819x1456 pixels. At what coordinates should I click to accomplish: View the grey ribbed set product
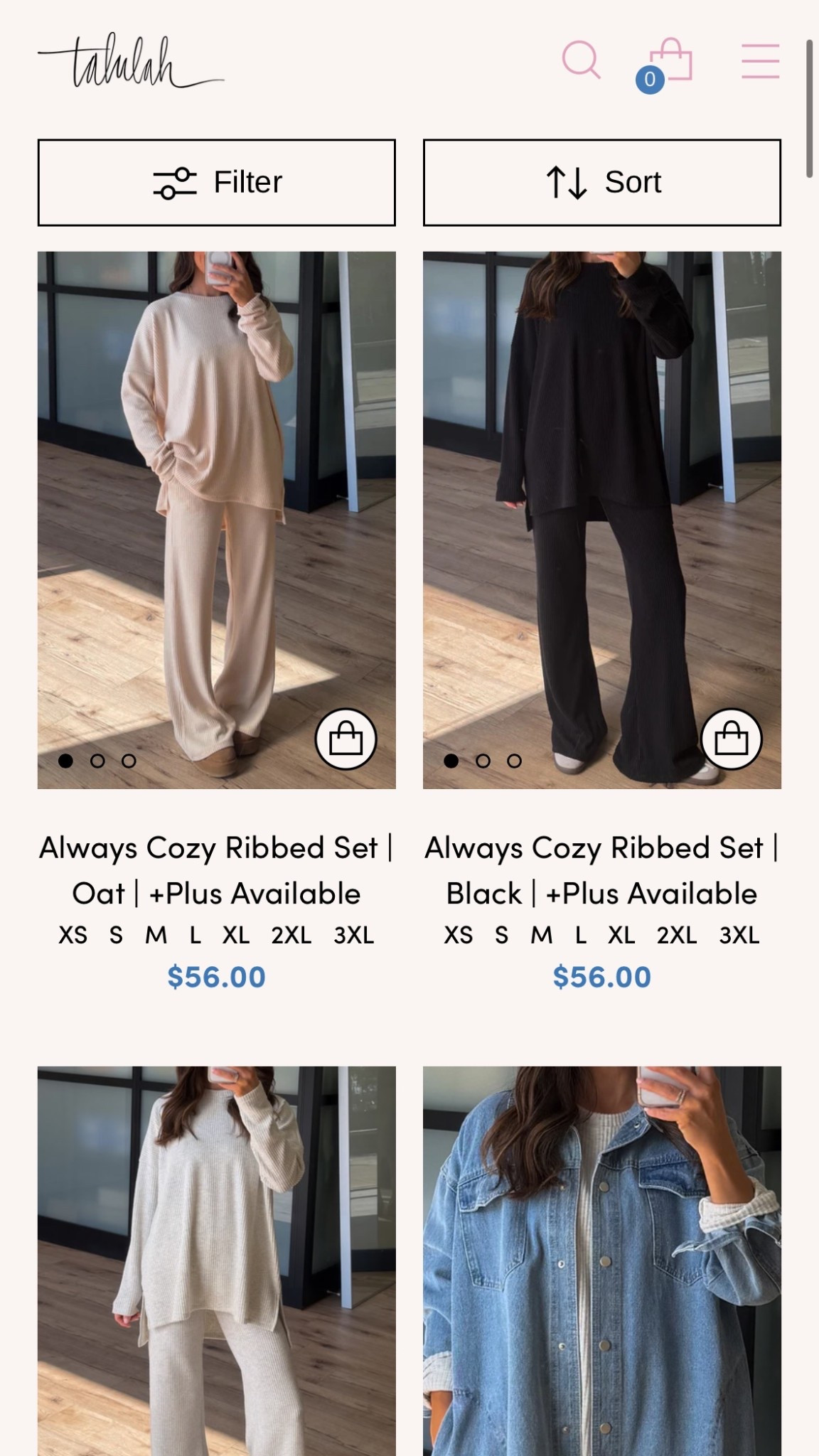coord(216,1258)
